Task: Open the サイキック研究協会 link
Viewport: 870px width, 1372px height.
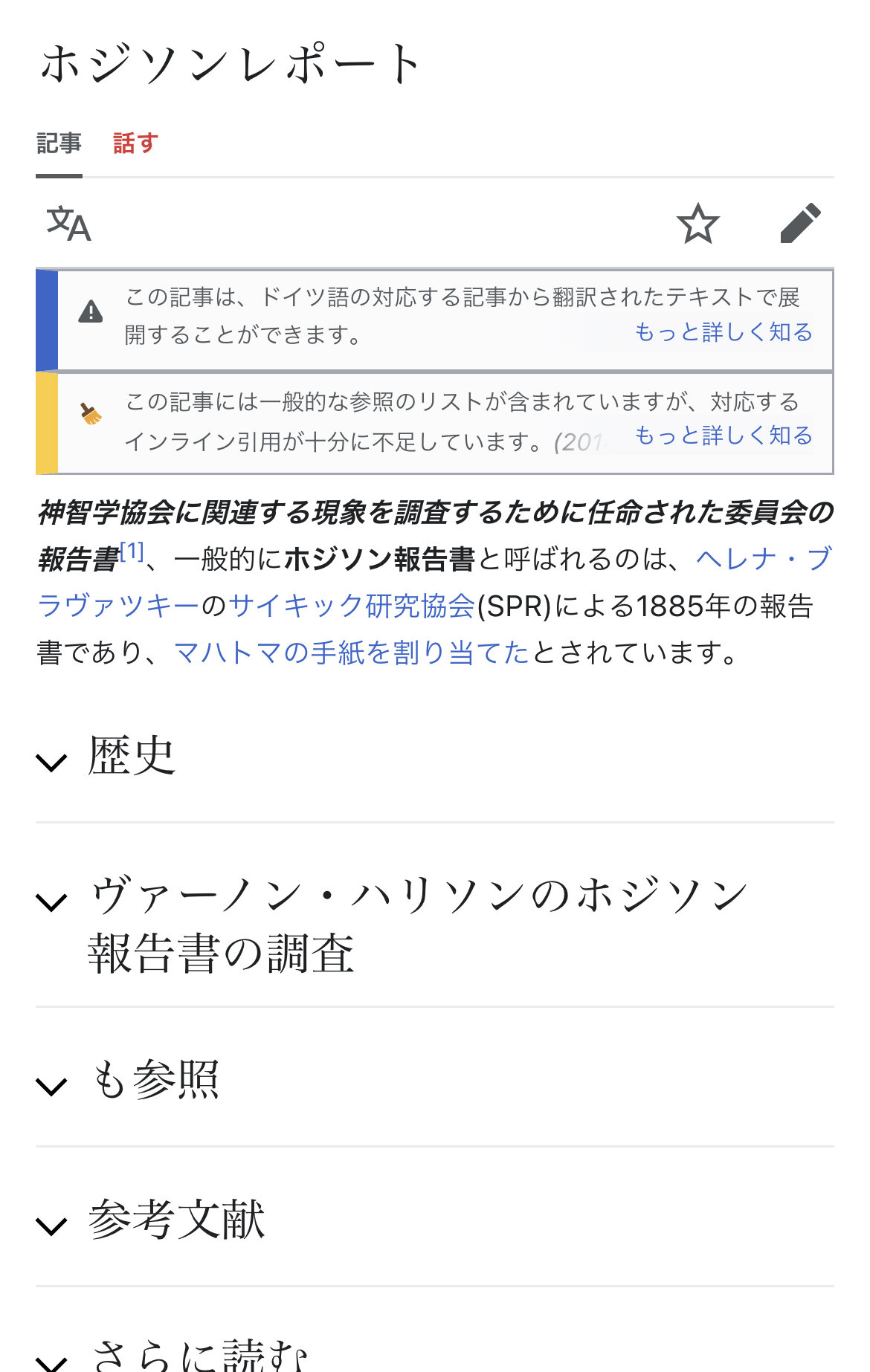Action: [351, 606]
